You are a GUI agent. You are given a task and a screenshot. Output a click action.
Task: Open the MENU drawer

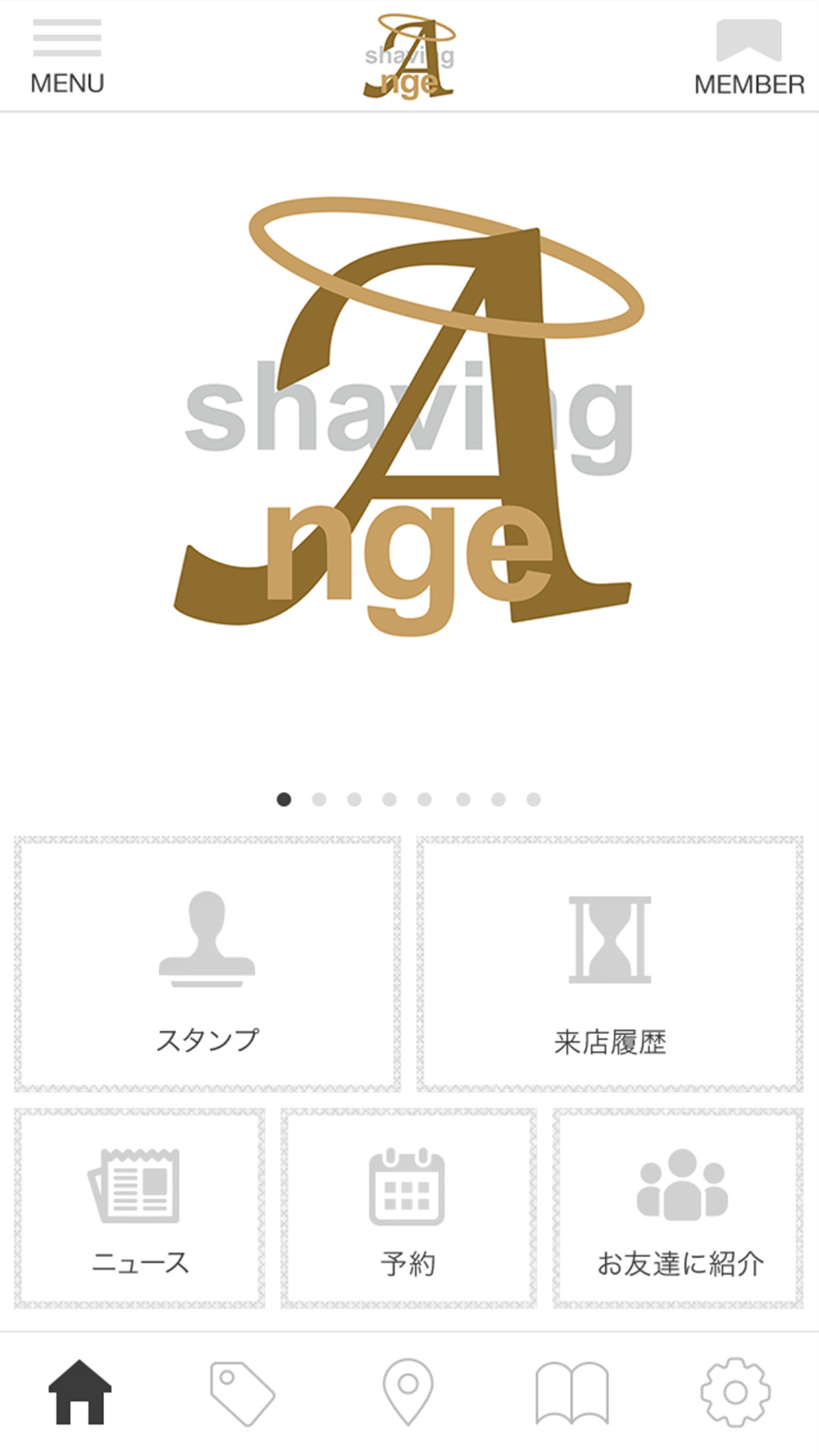pyautogui.click(x=67, y=57)
